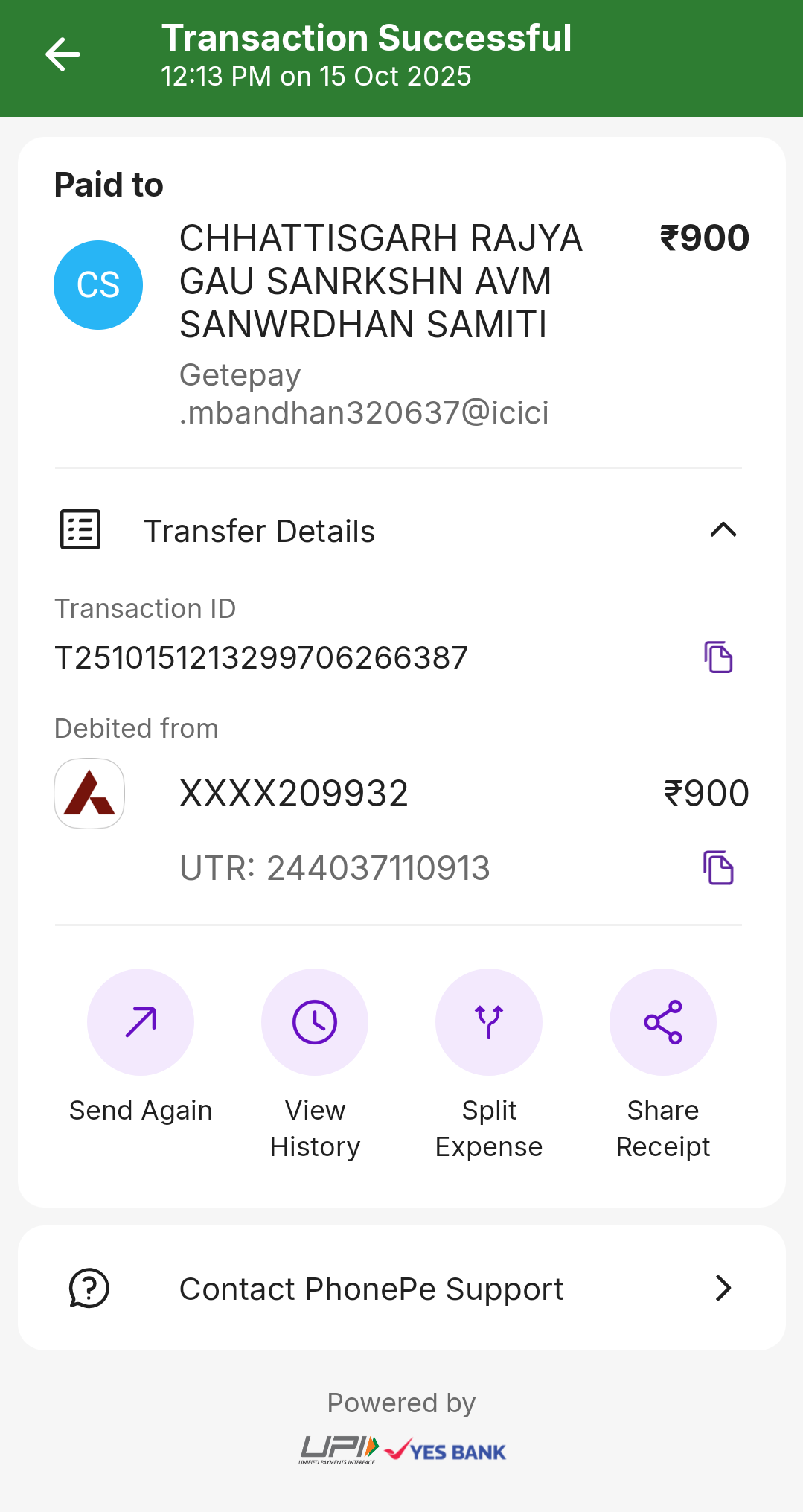803x1512 pixels.
Task: Tap Send Again to repeat payment
Action: [x=141, y=1022]
